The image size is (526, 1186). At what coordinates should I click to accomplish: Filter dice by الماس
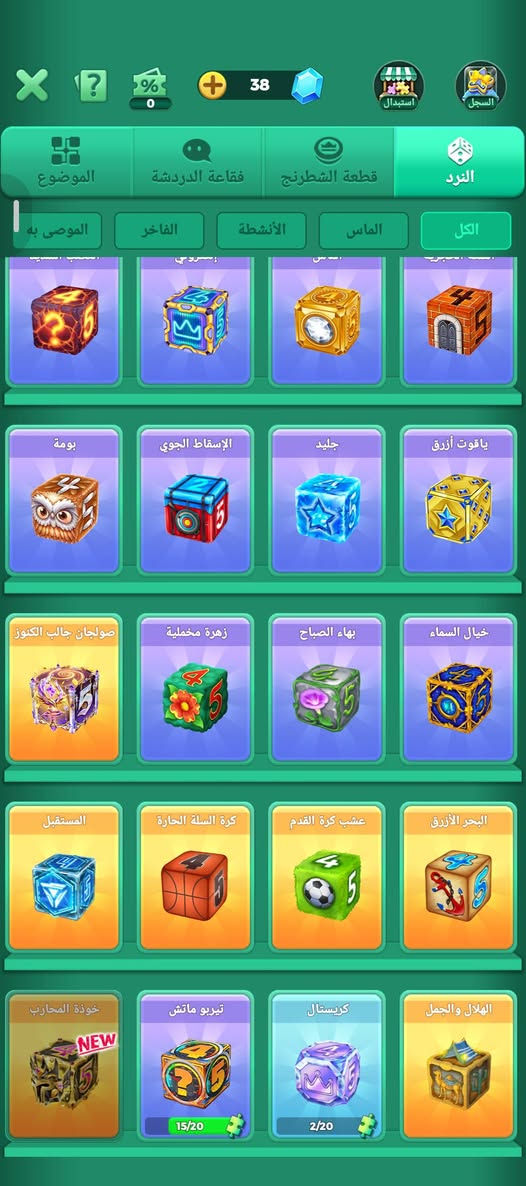[x=363, y=231]
